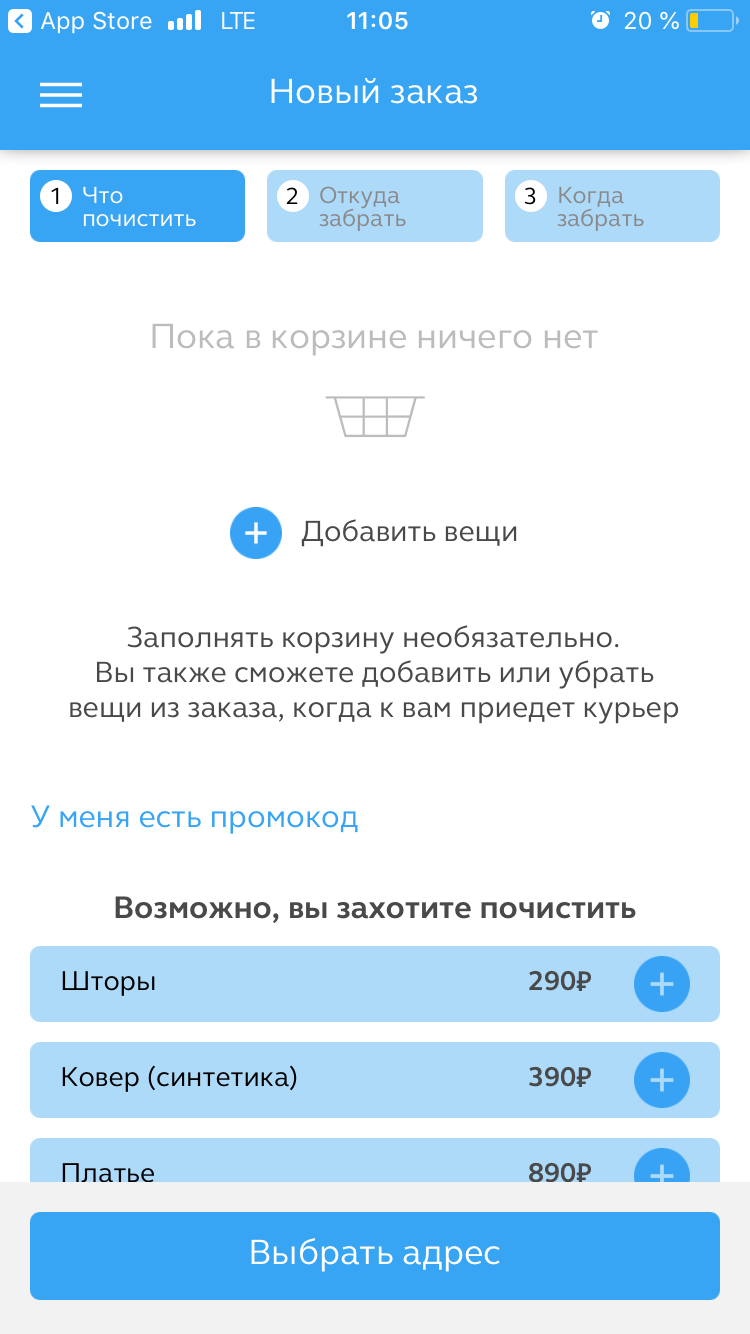Image resolution: width=750 pixels, height=1334 pixels.
Task: Open У меня есть промокод link
Action: [195, 817]
